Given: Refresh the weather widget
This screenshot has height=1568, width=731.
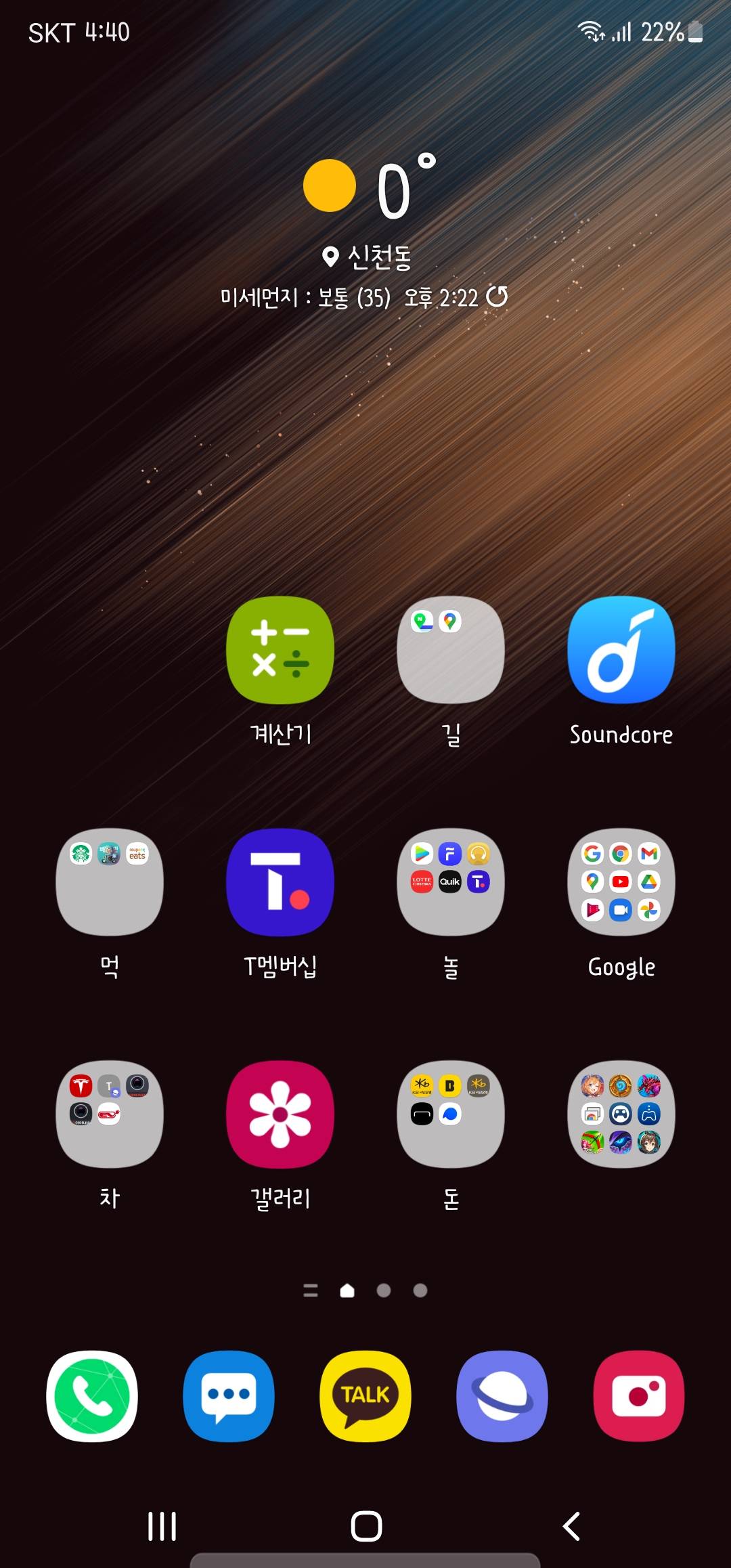Looking at the screenshot, I should tap(497, 296).
